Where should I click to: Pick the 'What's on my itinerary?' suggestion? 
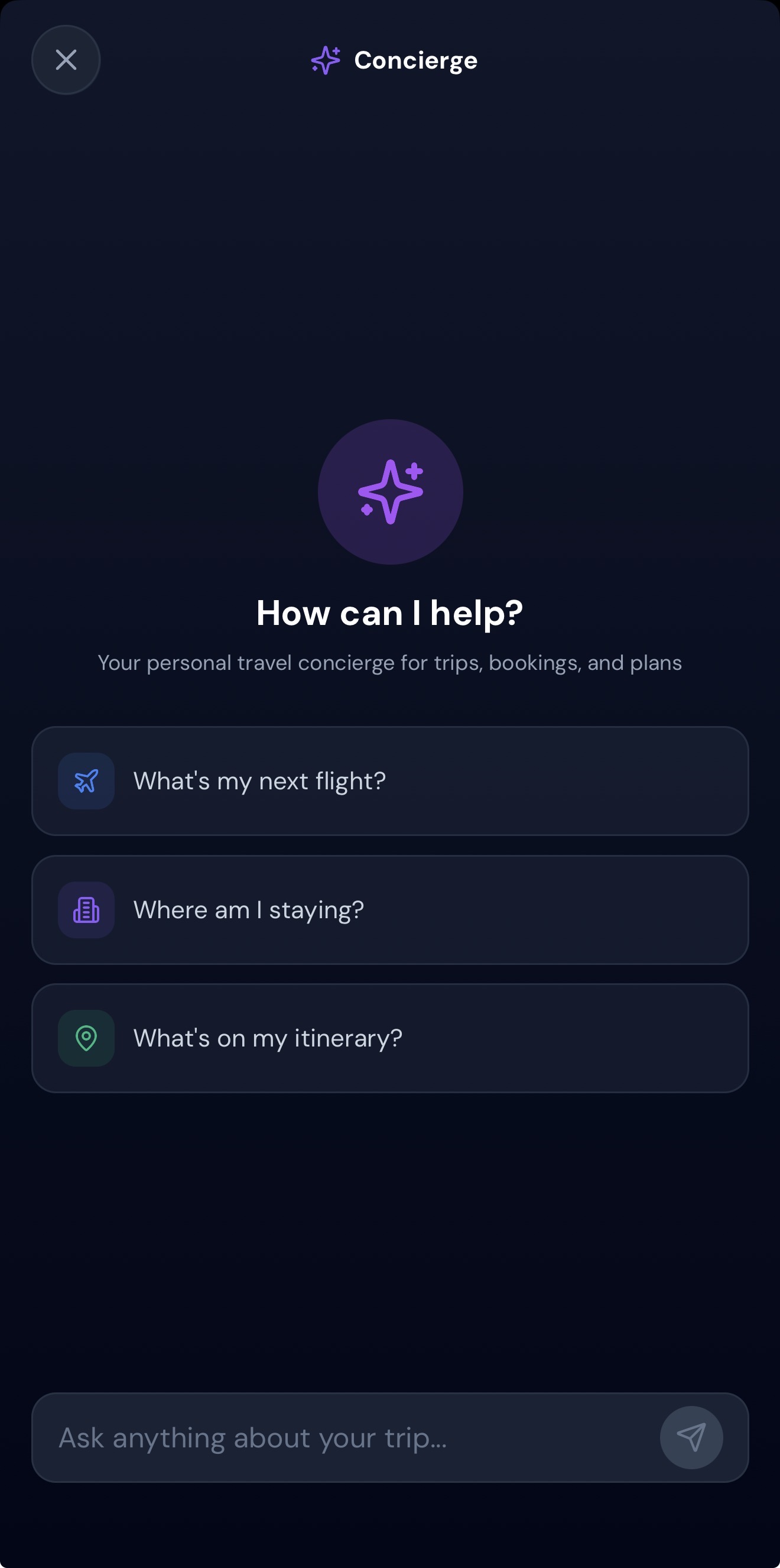coord(390,1038)
